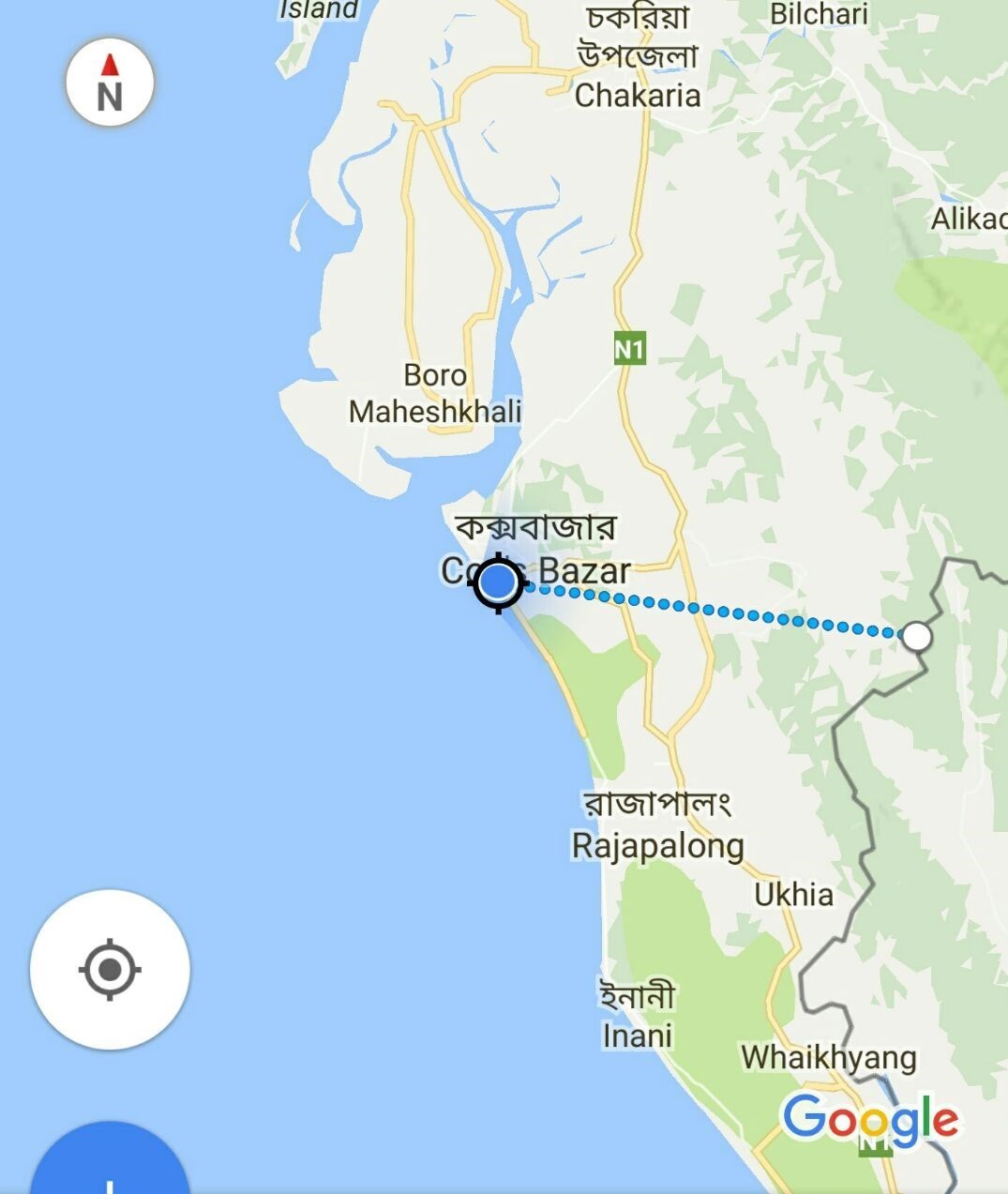Tap the blue floating action button
Viewport: 1008px width, 1194px height.
[x=110, y=1168]
